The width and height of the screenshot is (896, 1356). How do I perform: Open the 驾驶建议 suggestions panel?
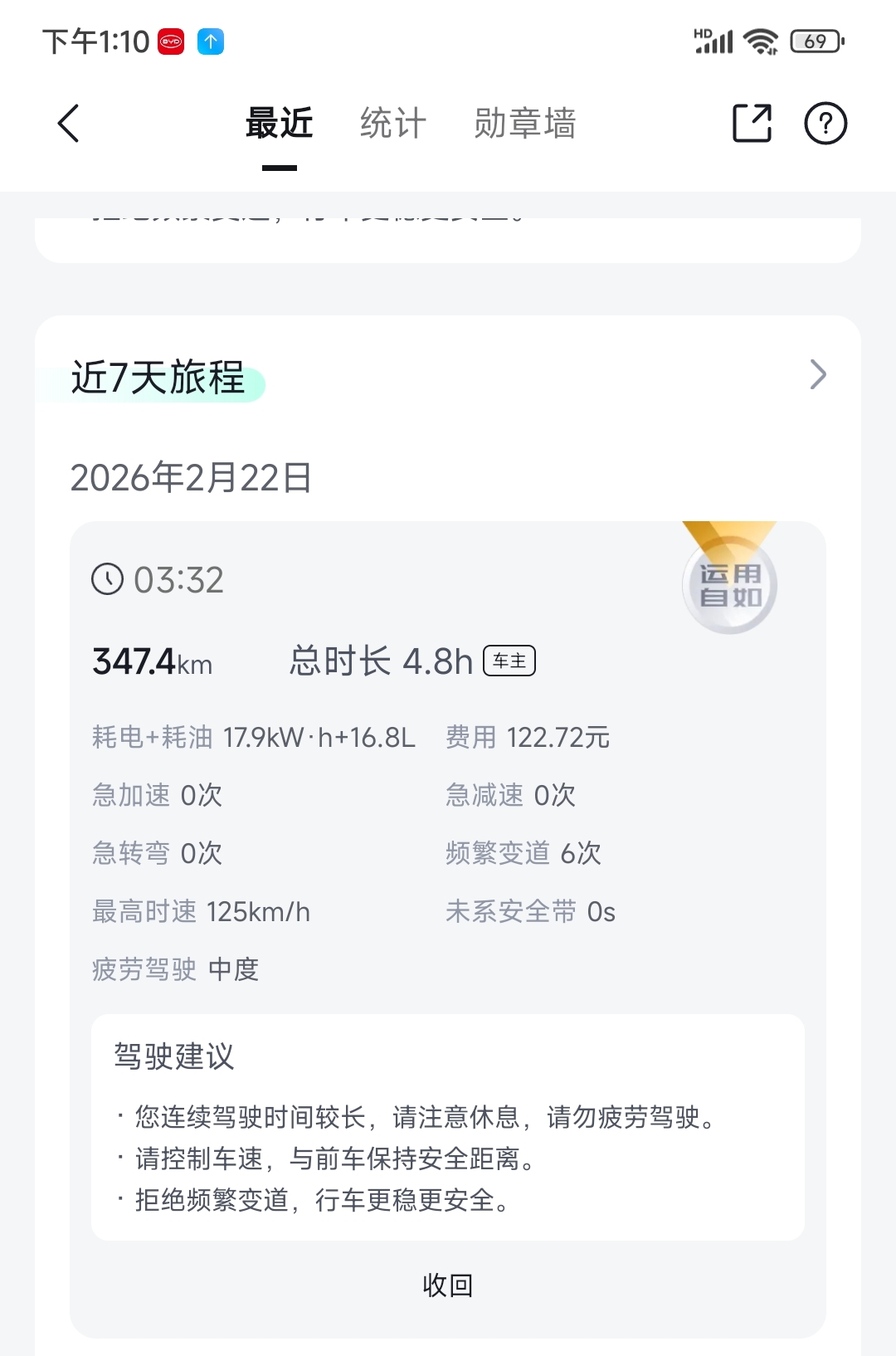coord(173,1057)
